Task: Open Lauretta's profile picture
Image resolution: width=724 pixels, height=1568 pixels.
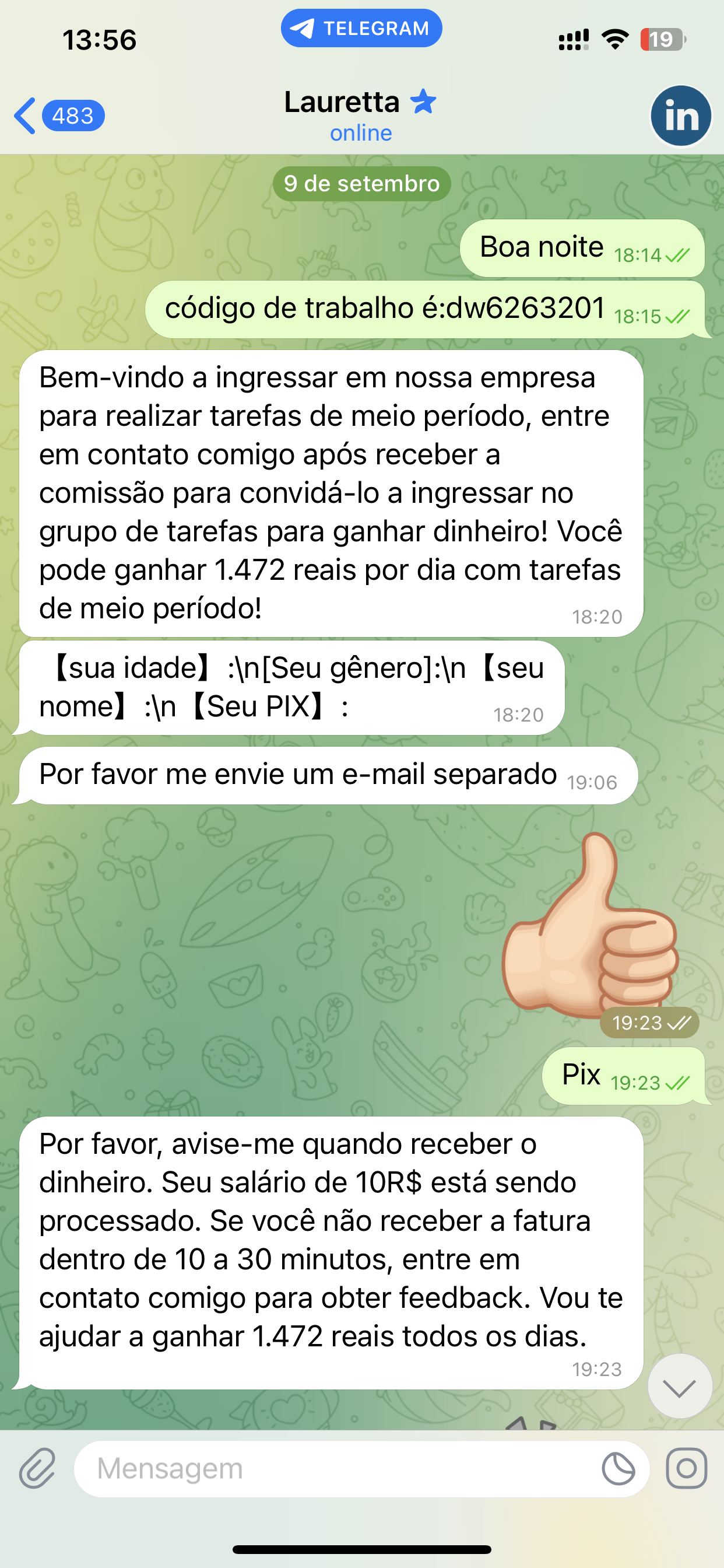Action: (680, 116)
